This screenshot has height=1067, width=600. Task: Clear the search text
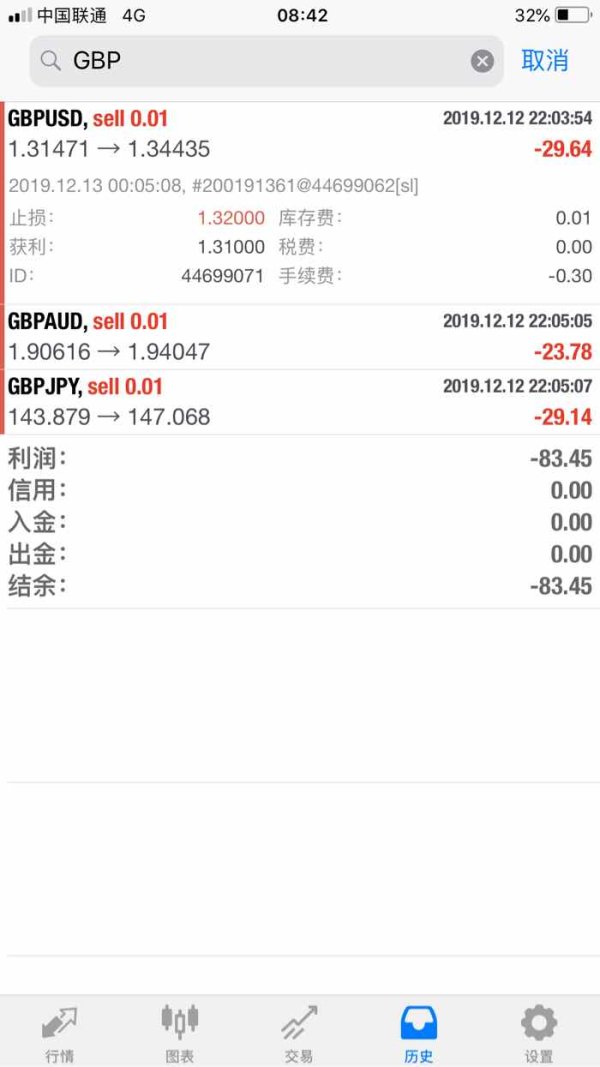pos(482,62)
